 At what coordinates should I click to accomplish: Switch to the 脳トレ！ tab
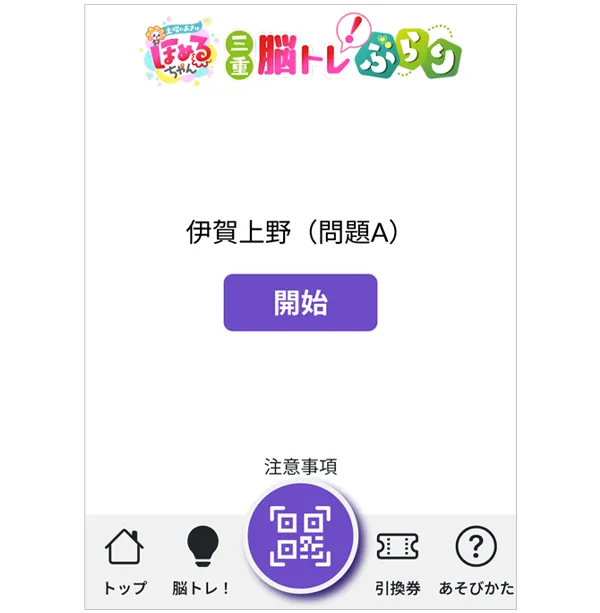point(201,560)
